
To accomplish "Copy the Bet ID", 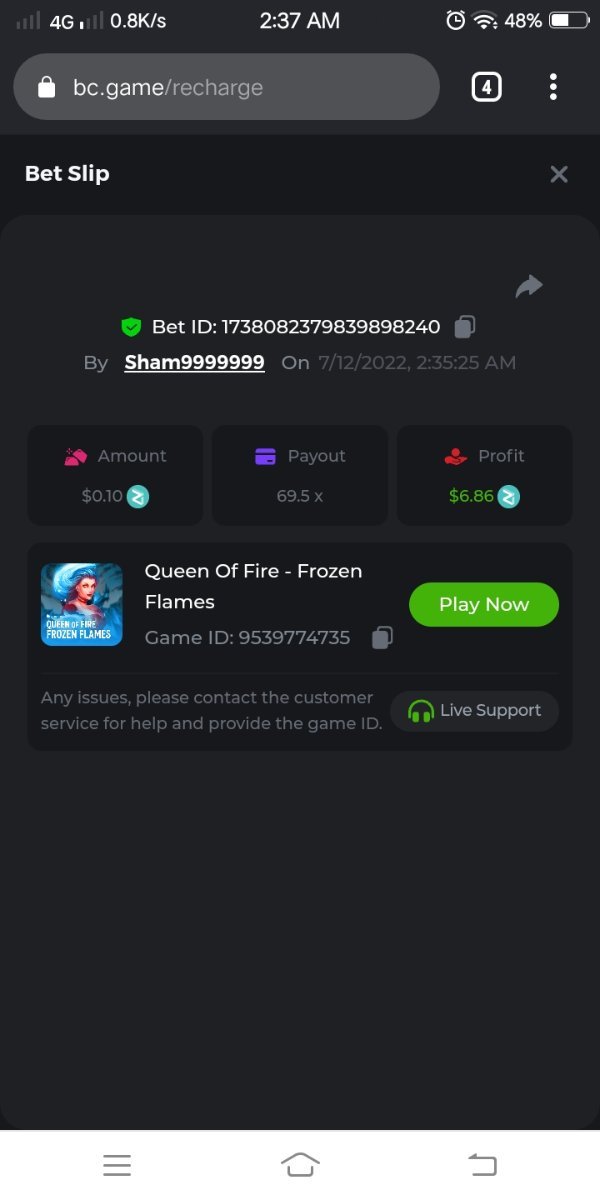I will pyautogui.click(x=465, y=326).
